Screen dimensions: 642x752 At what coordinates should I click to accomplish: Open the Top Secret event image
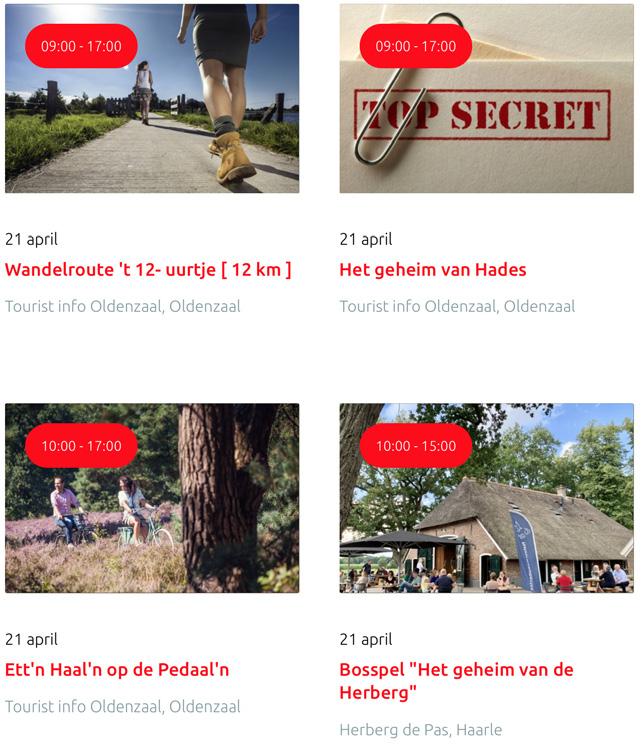[x=486, y=98]
